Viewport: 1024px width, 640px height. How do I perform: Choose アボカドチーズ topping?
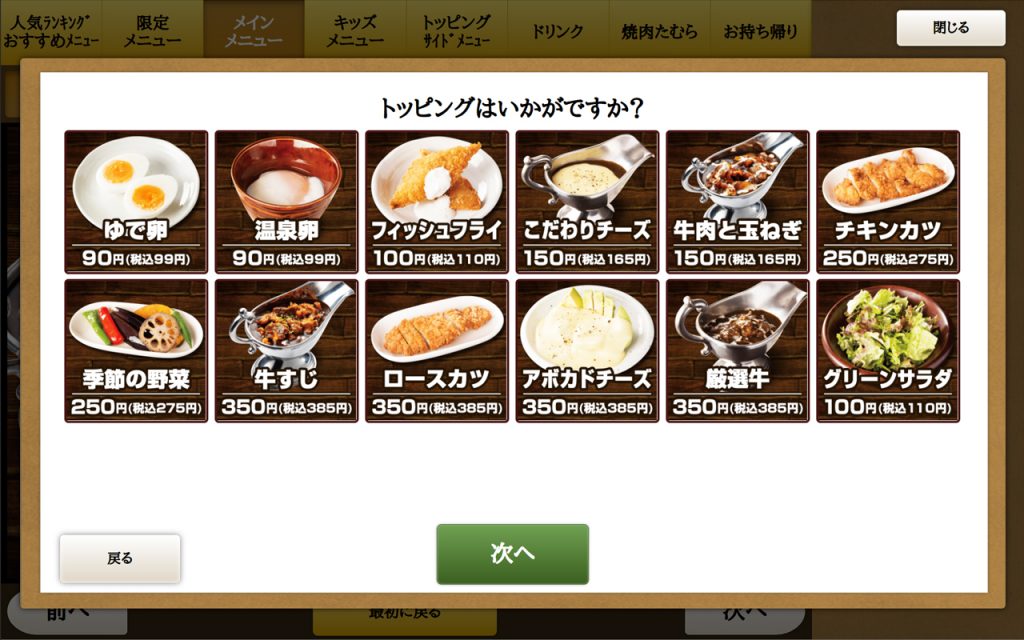(587, 350)
